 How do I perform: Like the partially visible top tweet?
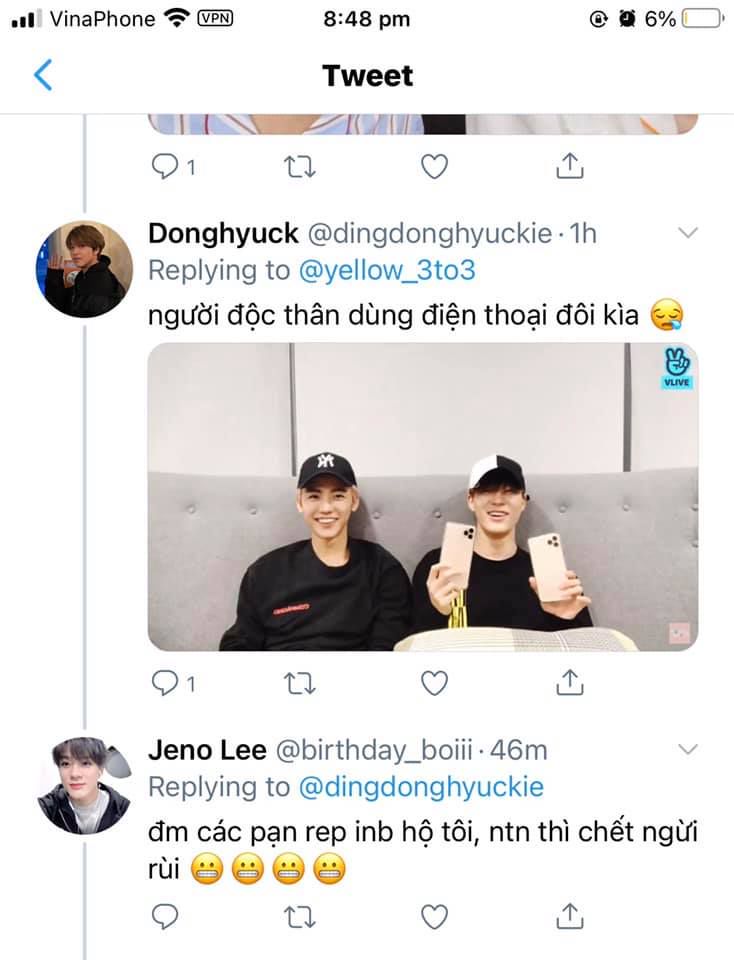(433, 166)
